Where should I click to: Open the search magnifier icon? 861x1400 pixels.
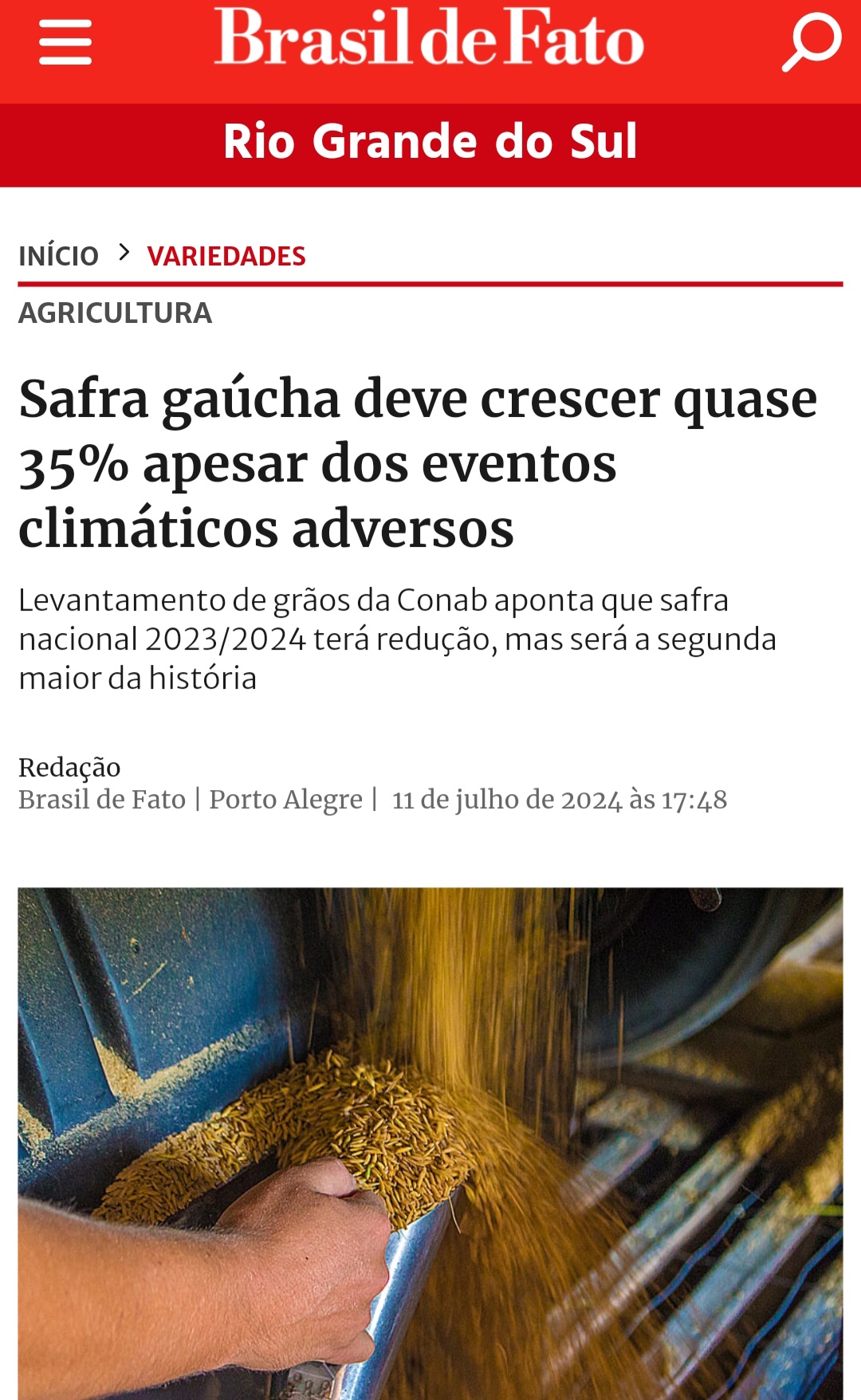tap(811, 42)
